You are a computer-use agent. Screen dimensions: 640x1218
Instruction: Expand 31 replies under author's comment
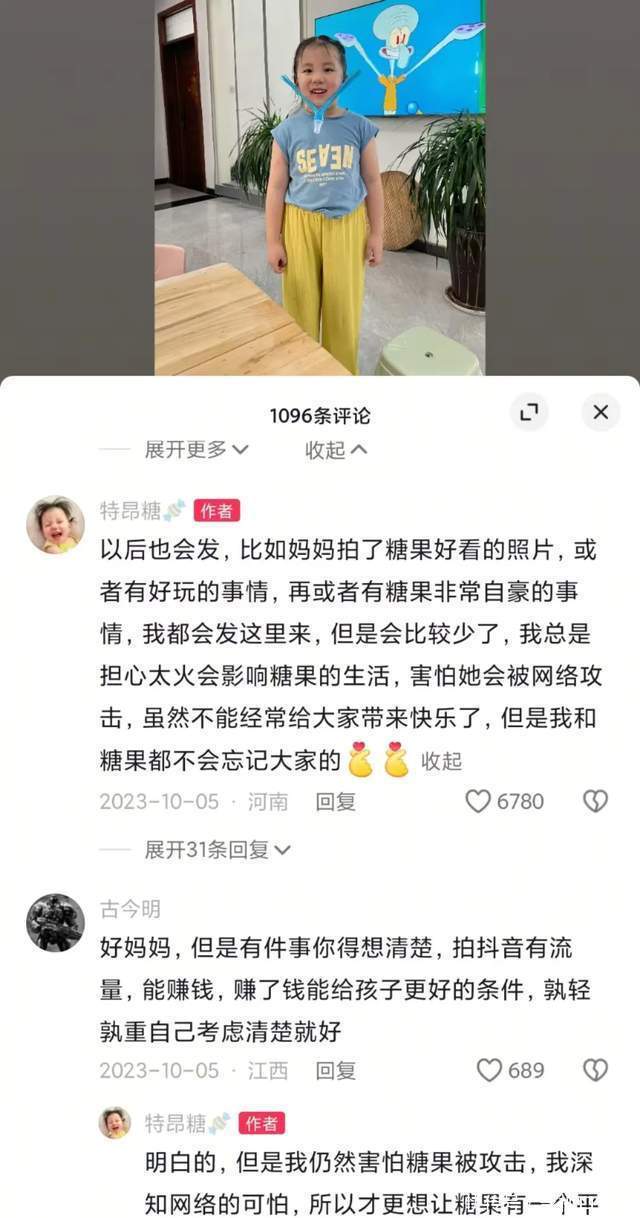(217, 850)
